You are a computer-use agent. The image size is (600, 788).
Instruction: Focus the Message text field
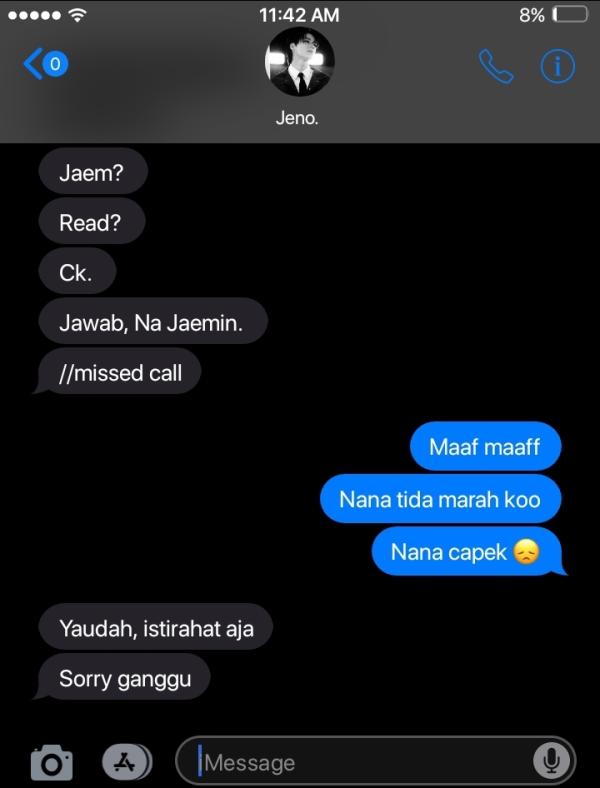point(360,763)
